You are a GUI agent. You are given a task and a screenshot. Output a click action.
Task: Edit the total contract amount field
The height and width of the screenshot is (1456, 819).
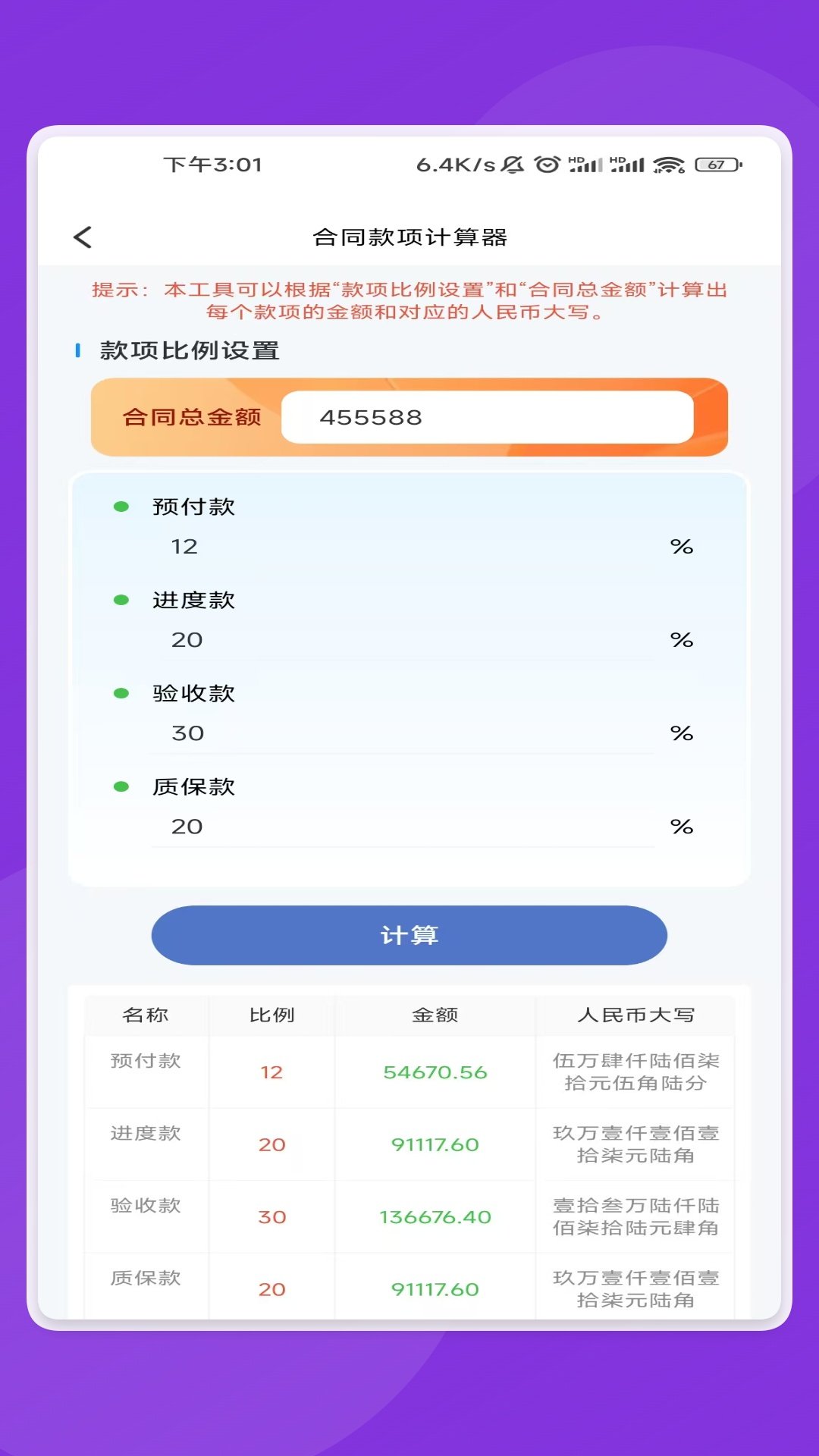[487, 417]
